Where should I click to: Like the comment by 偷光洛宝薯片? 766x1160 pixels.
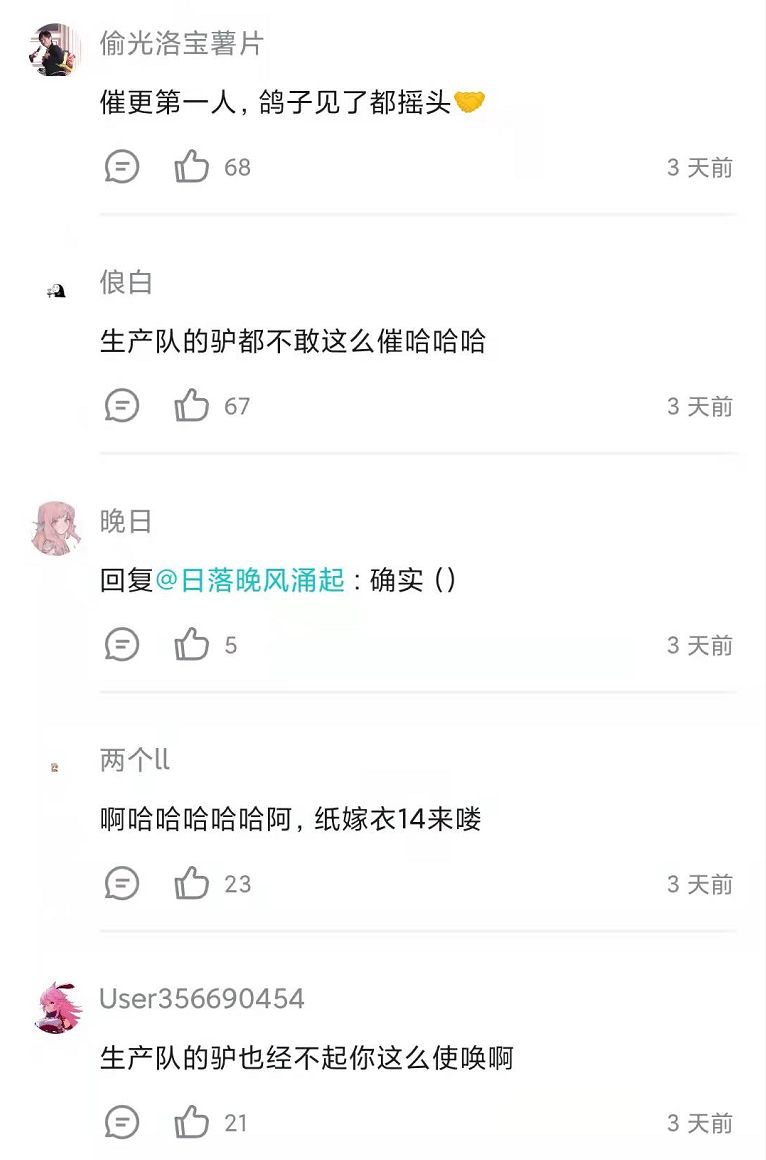[191, 166]
